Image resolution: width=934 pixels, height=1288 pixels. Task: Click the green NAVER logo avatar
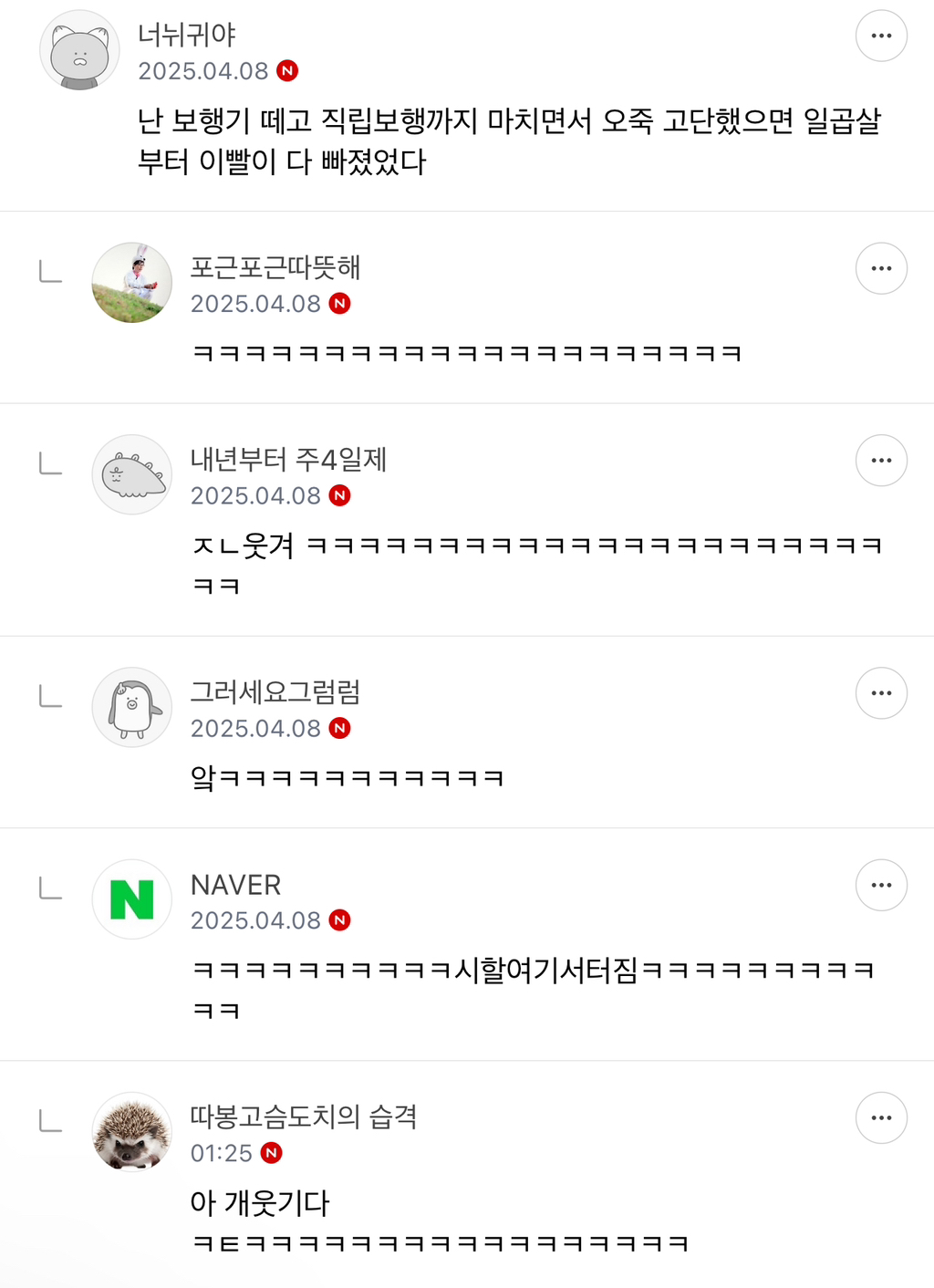click(132, 899)
